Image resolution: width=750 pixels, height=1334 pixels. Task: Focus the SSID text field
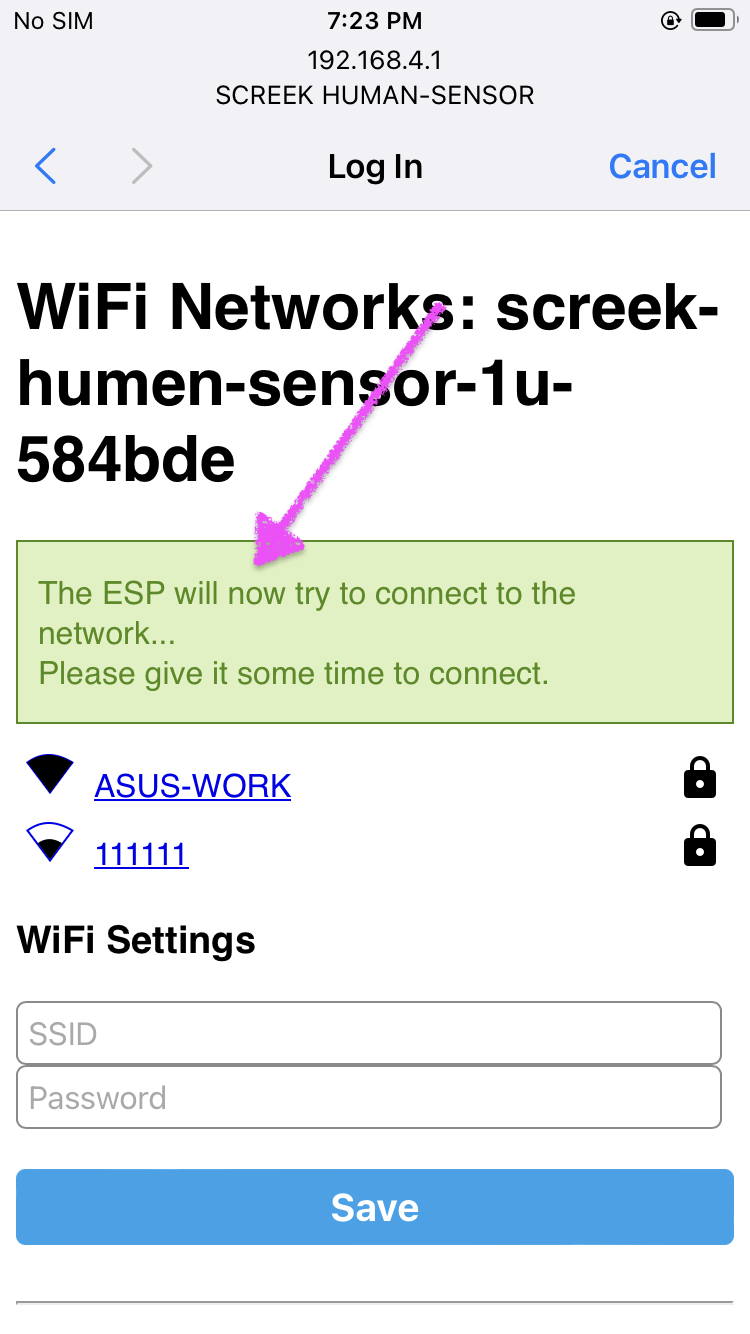tap(369, 1033)
